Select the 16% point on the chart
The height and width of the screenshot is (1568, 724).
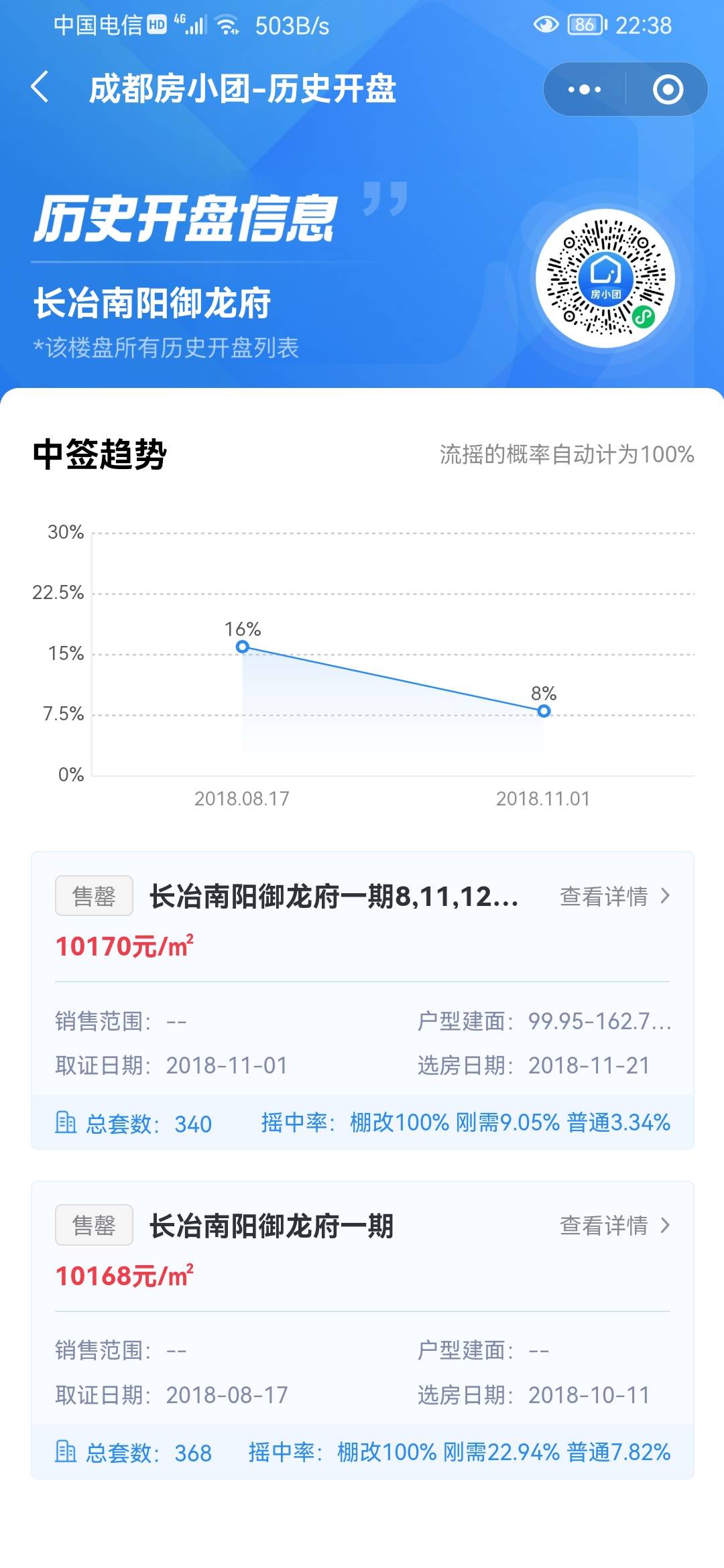pos(243,647)
